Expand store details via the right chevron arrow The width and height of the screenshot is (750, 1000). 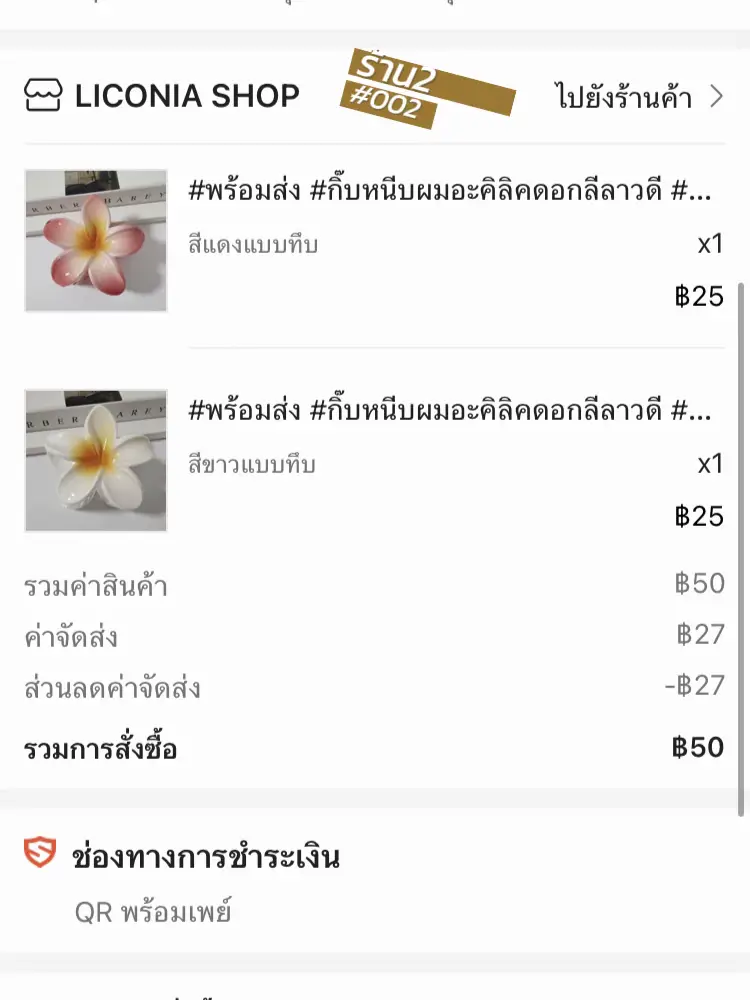[716, 97]
